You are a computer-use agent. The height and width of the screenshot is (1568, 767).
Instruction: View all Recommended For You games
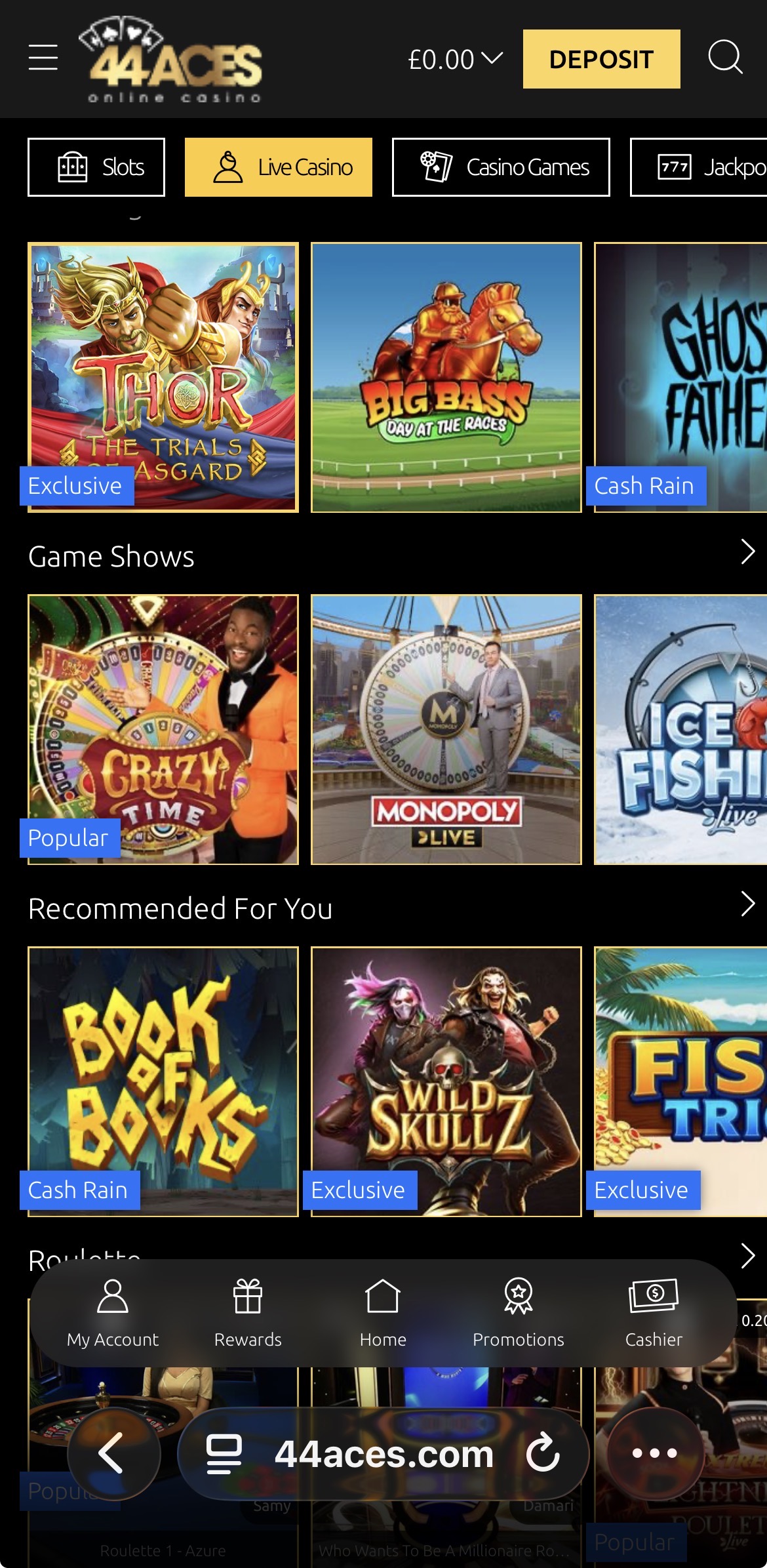pyautogui.click(x=747, y=904)
